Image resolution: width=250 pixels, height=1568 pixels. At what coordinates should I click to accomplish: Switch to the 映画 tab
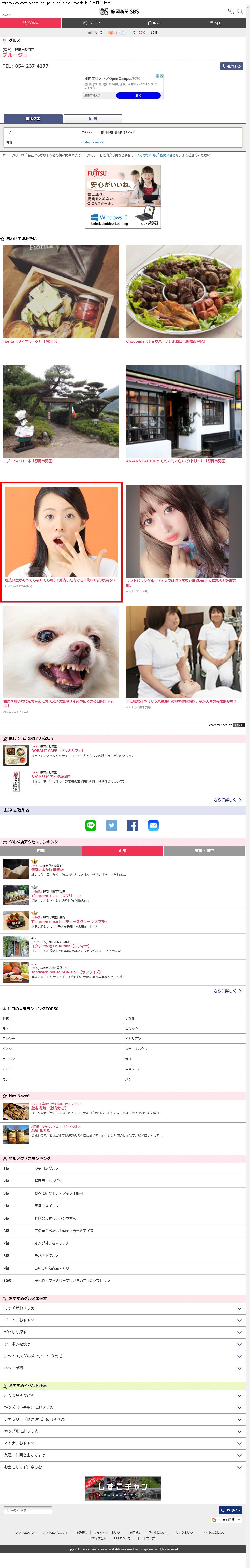215,23
